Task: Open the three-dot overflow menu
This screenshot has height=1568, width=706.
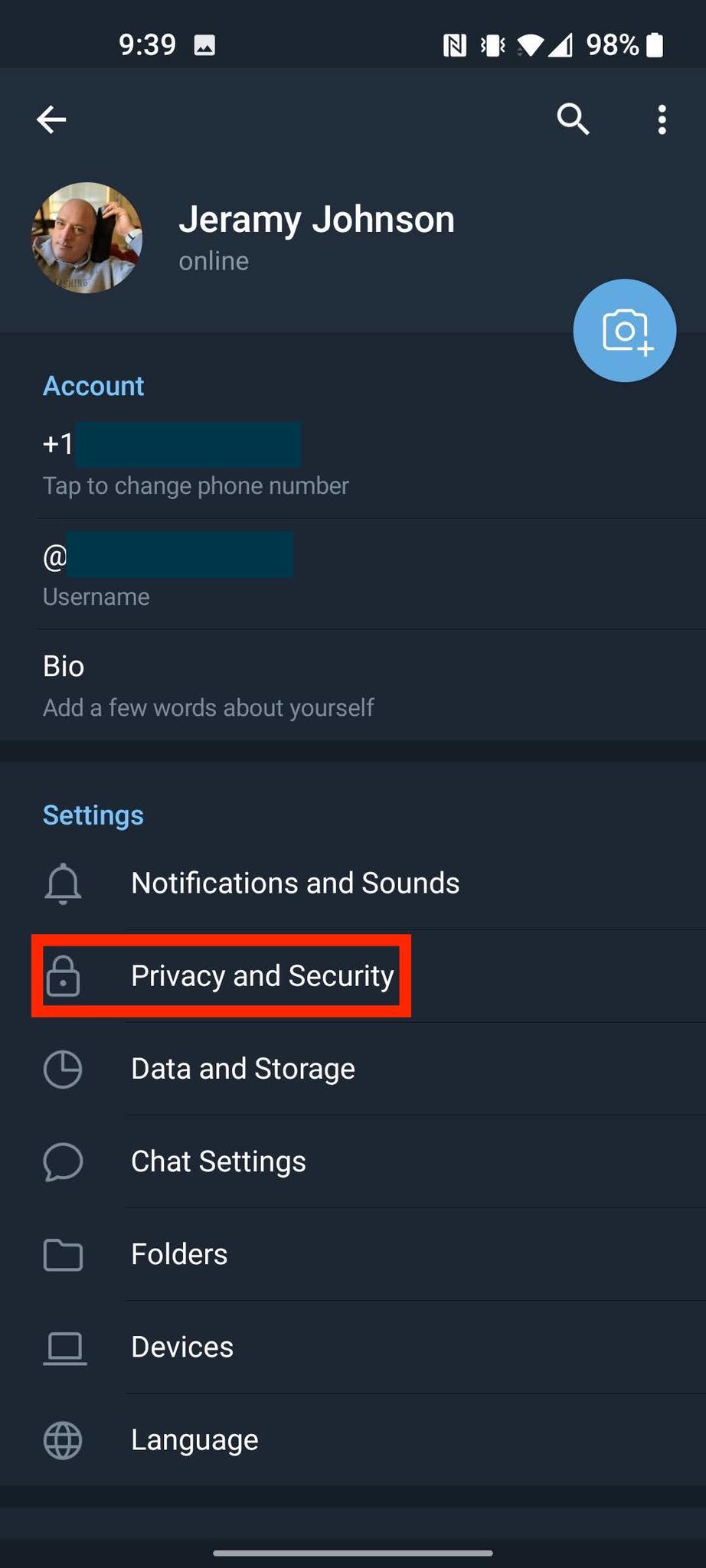Action: [x=662, y=119]
